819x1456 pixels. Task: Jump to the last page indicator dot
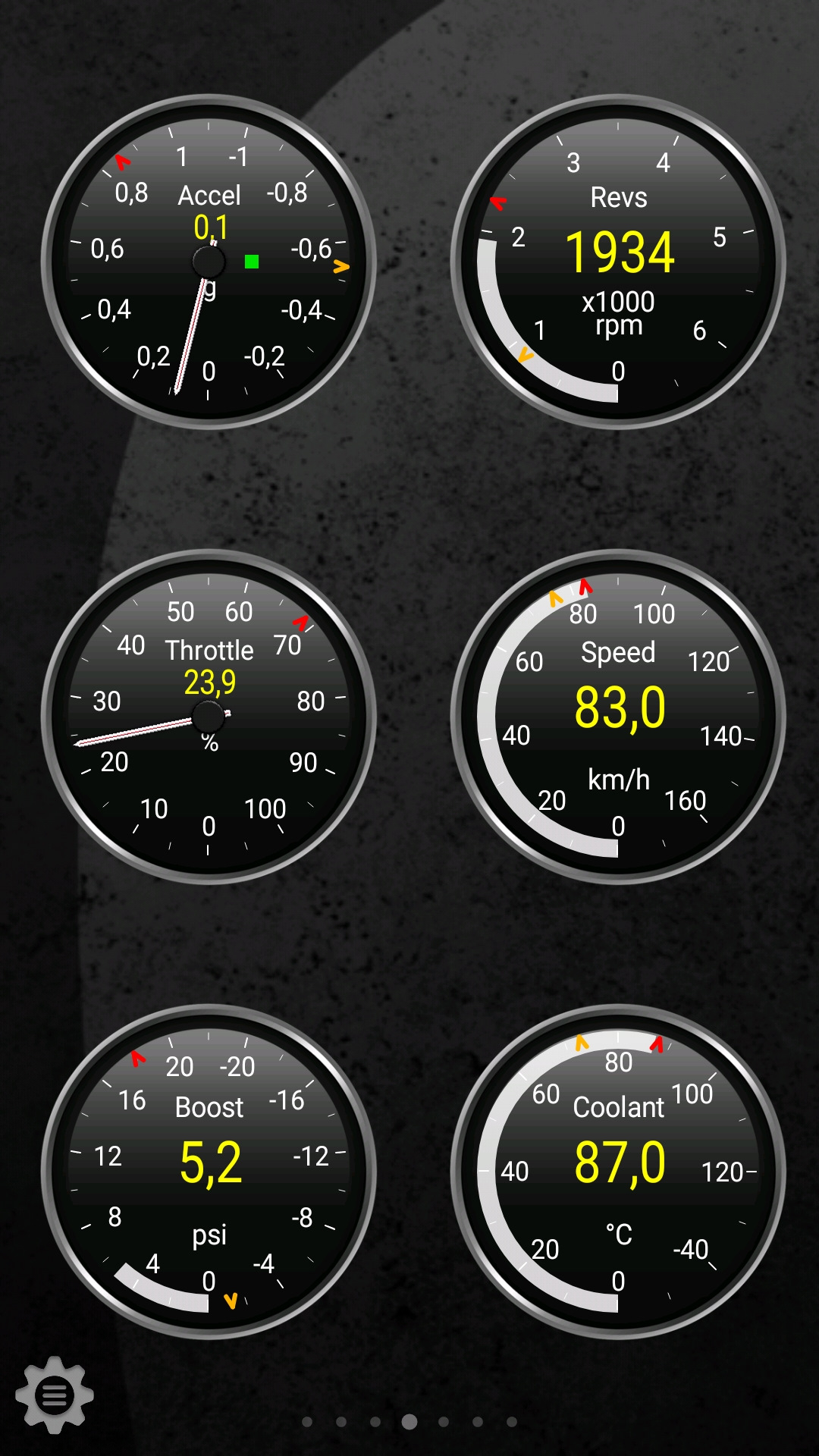point(512,1422)
